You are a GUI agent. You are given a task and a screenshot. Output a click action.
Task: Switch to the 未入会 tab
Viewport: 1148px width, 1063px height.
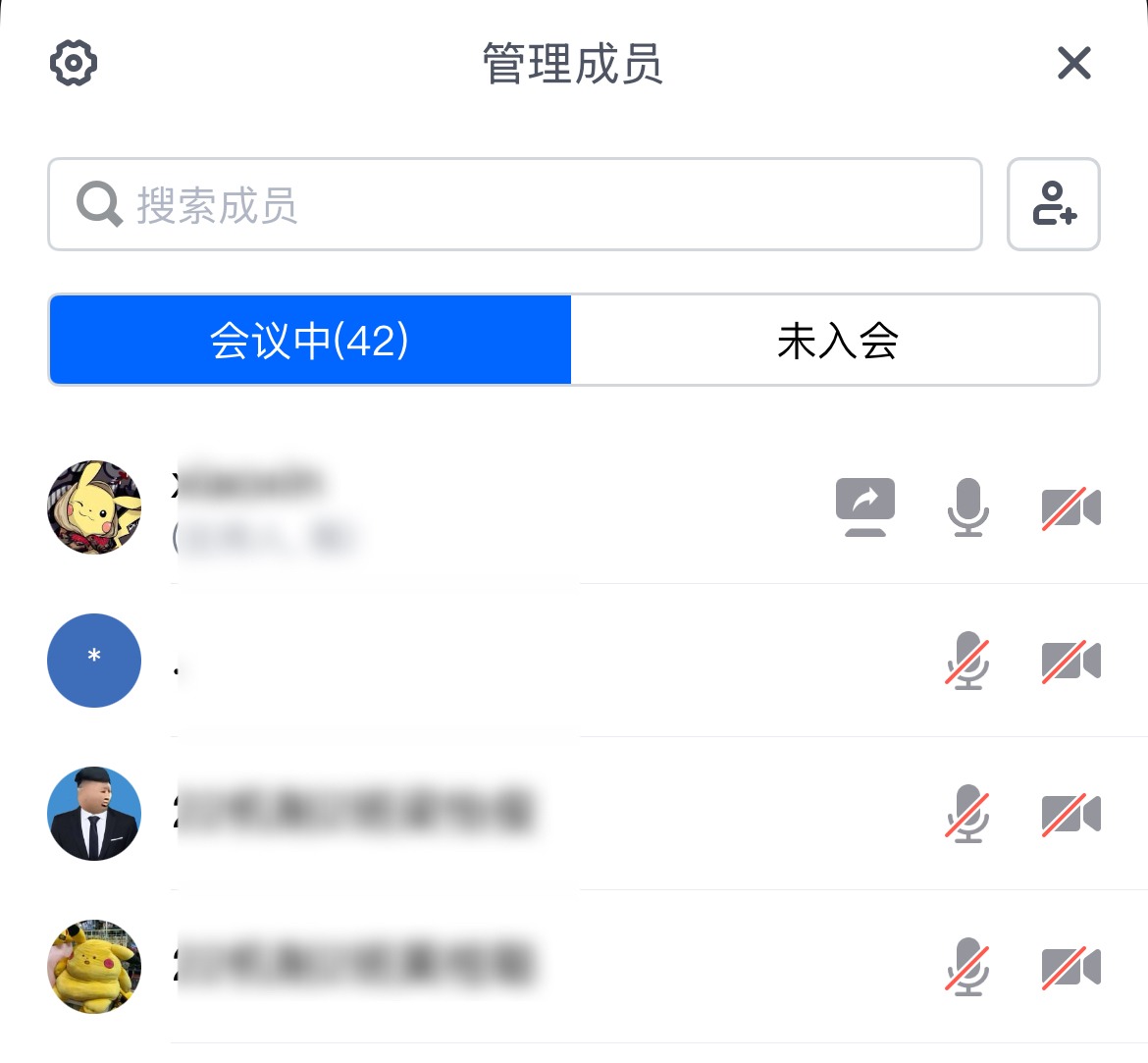coord(836,340)
